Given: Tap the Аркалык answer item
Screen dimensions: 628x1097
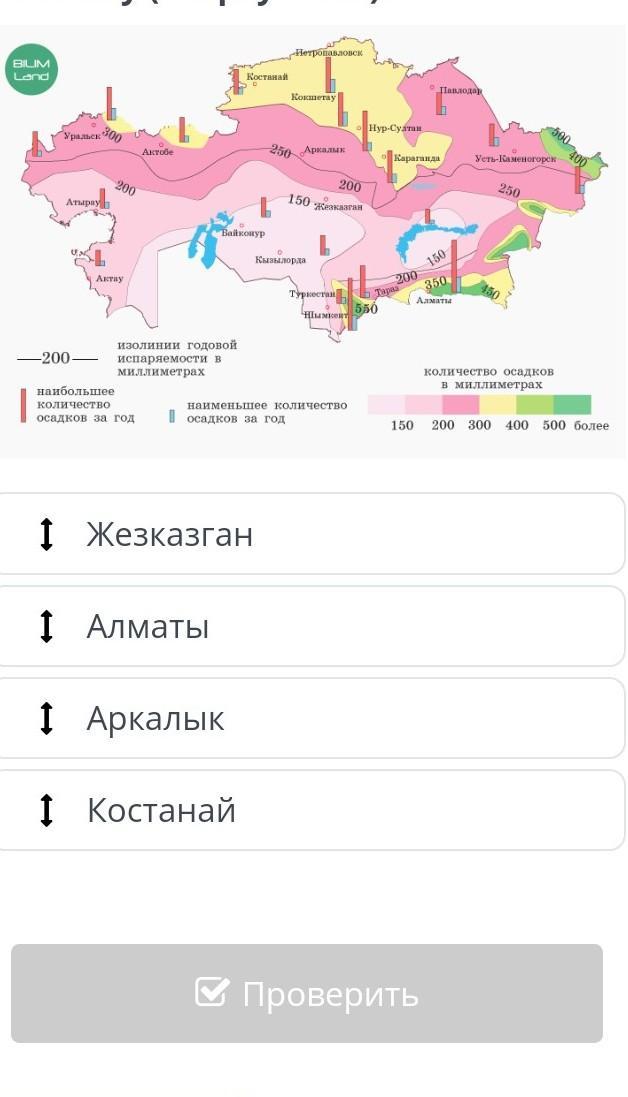Looking at the screenshot, I should [x=310, y=718].
